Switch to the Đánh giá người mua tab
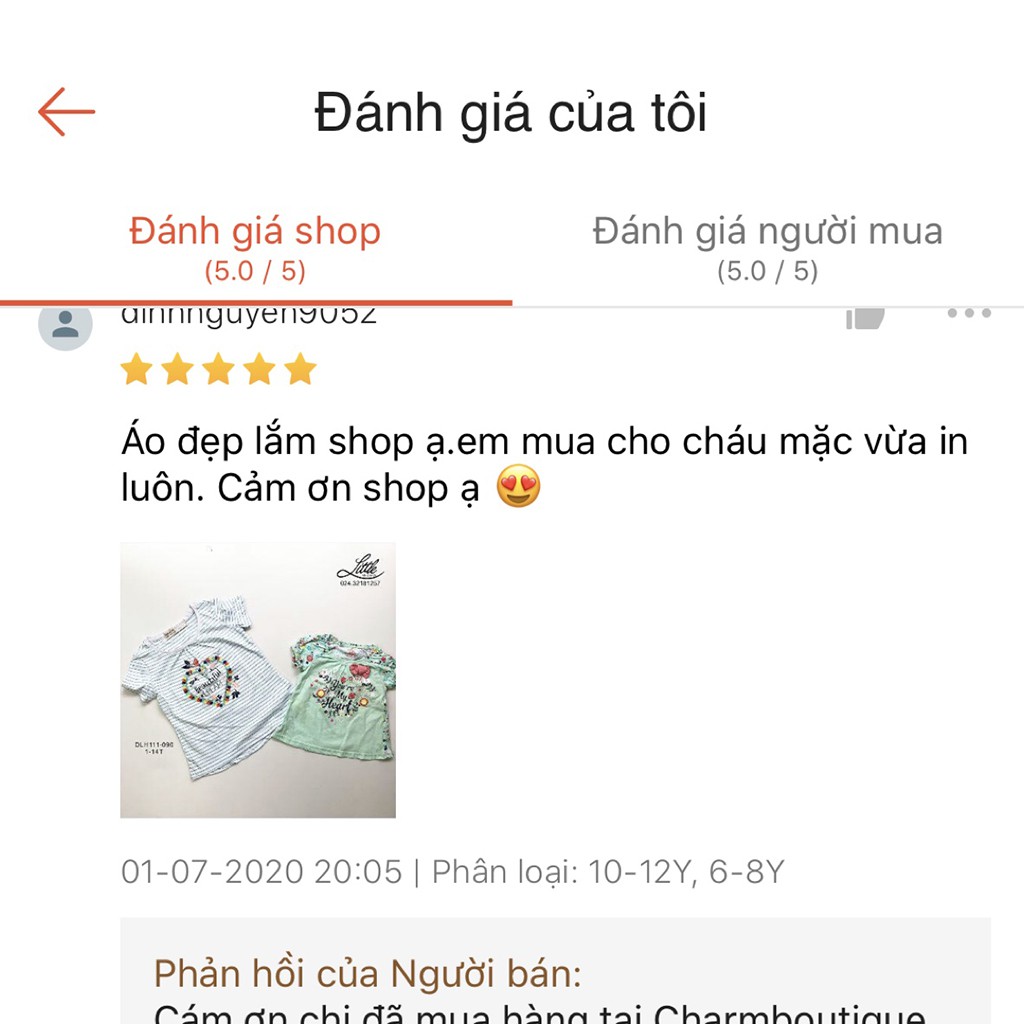This screenshot has width=1024, height=1024. [767, 248]
